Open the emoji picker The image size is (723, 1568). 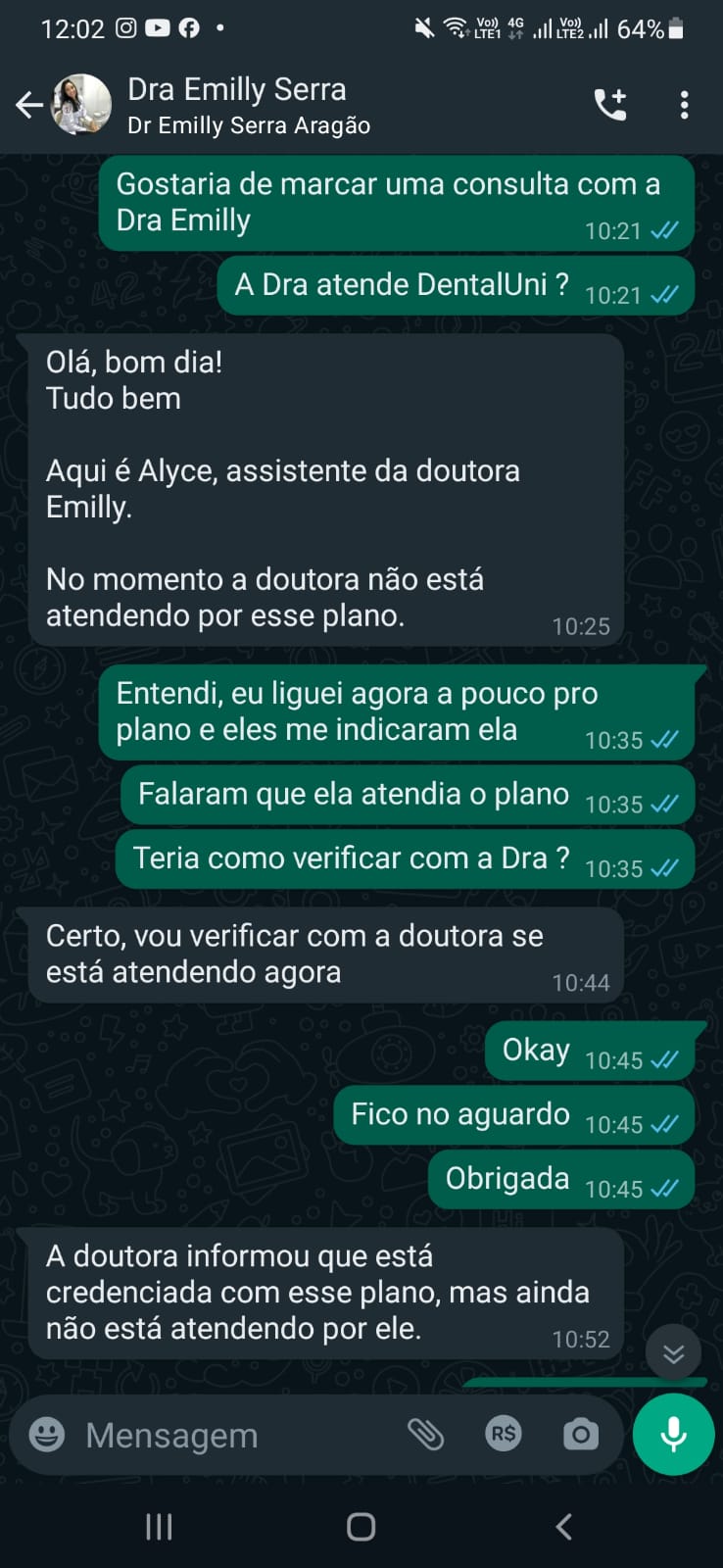(47, 1435)
